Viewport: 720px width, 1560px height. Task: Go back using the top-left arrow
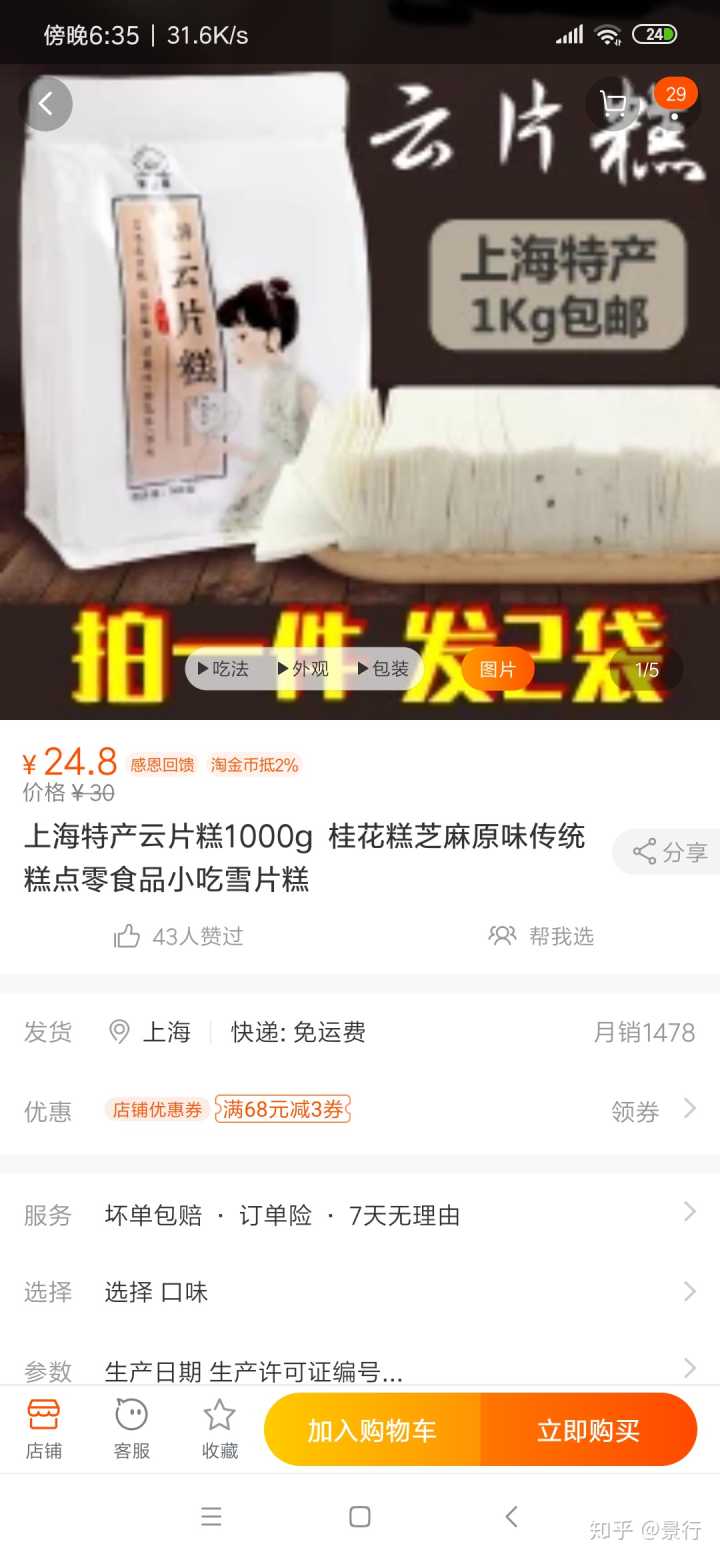pyautogui.click(x=45, y=103)
